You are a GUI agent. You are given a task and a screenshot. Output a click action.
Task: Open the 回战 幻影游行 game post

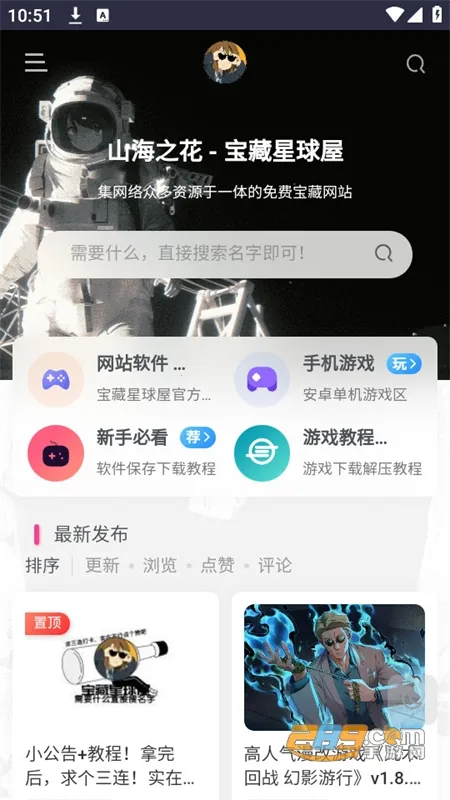334,696
